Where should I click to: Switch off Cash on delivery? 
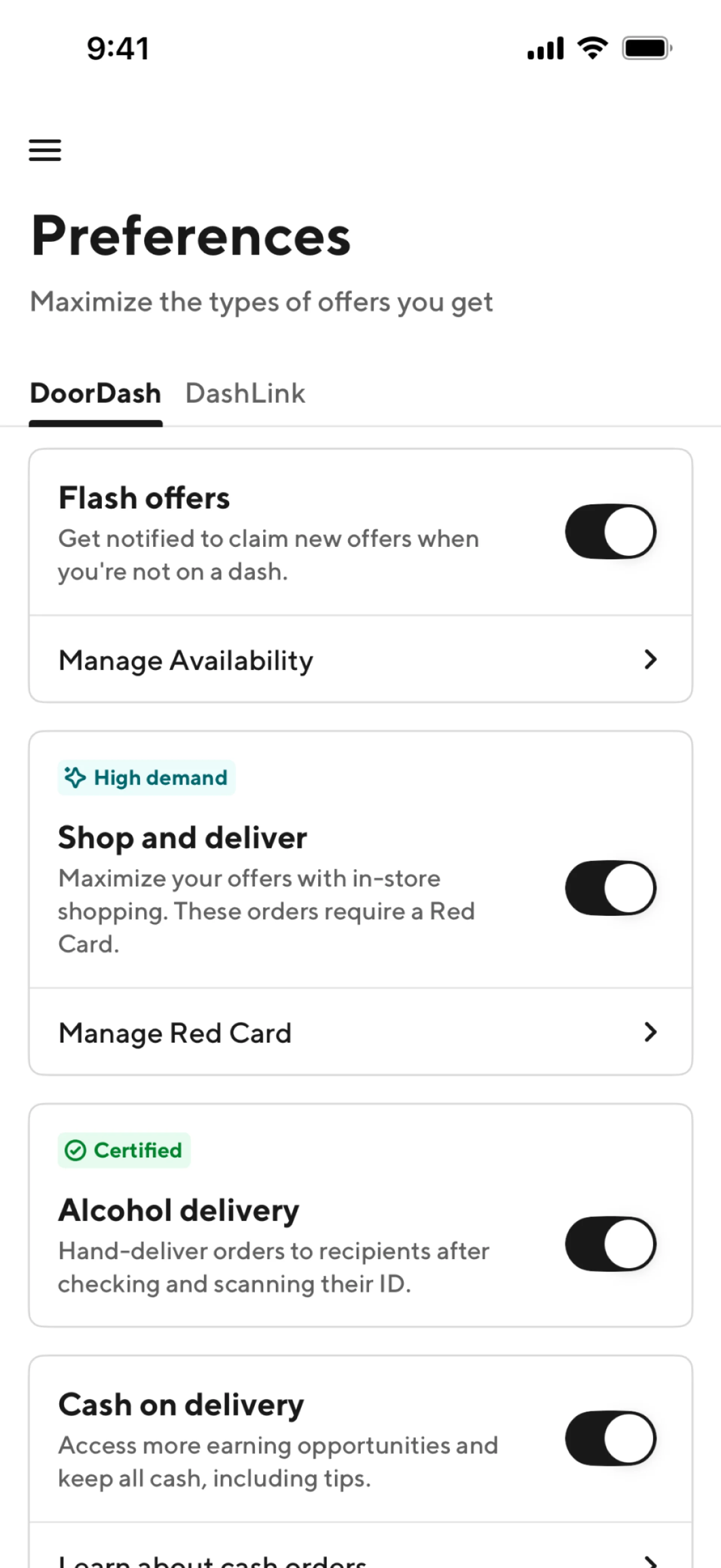click(x=610, y=1438)
